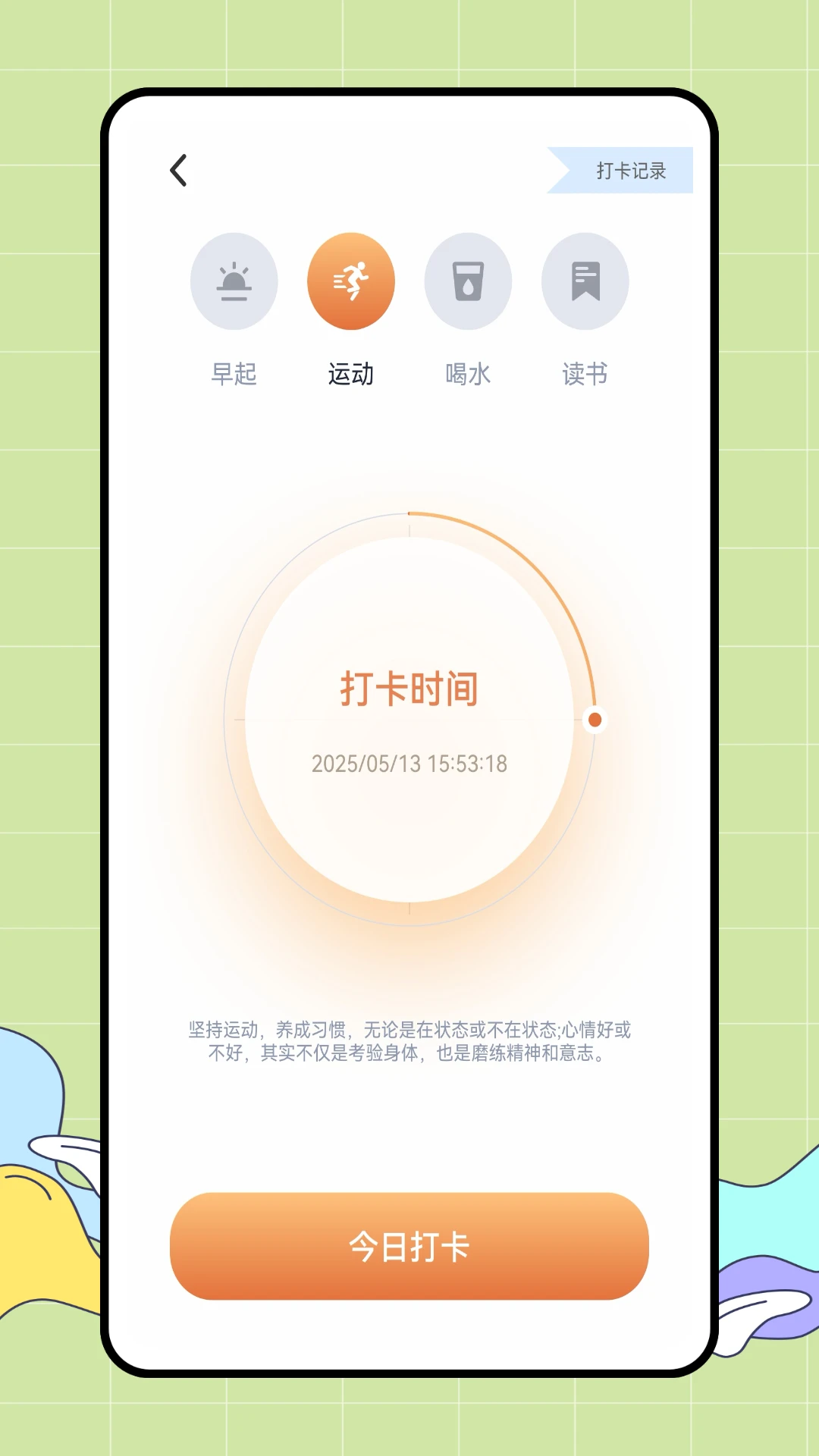Screen dimensions: 819x1456
Task: Go back using the arrow
Action: click(179, 171)
